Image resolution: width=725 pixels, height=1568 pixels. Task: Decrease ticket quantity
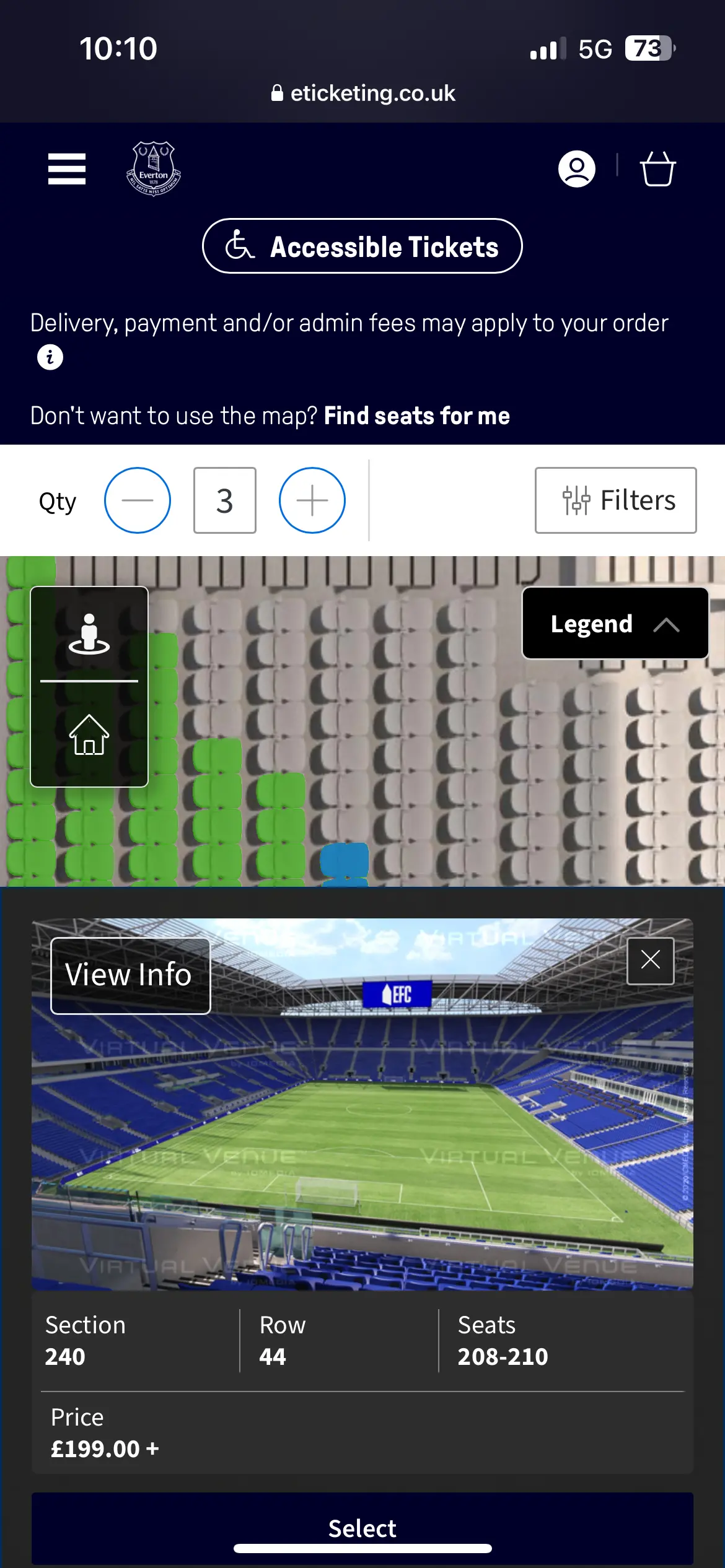(138, 500)
